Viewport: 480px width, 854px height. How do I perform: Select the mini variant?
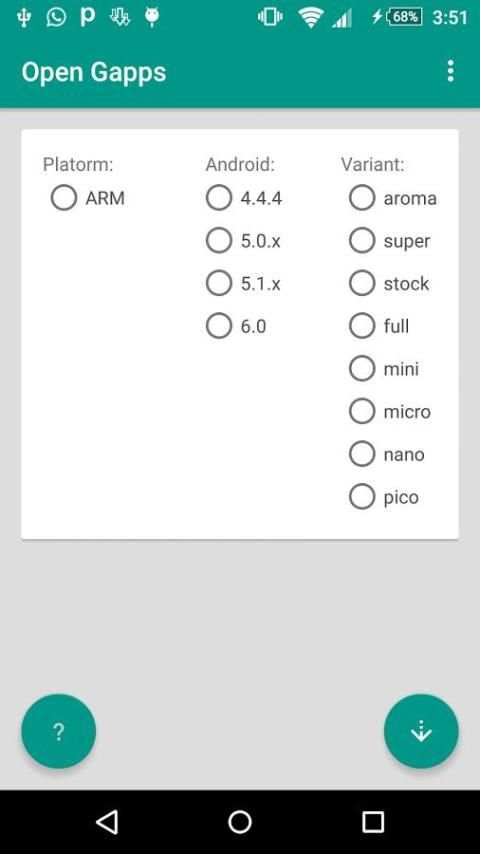click(384, 369)
